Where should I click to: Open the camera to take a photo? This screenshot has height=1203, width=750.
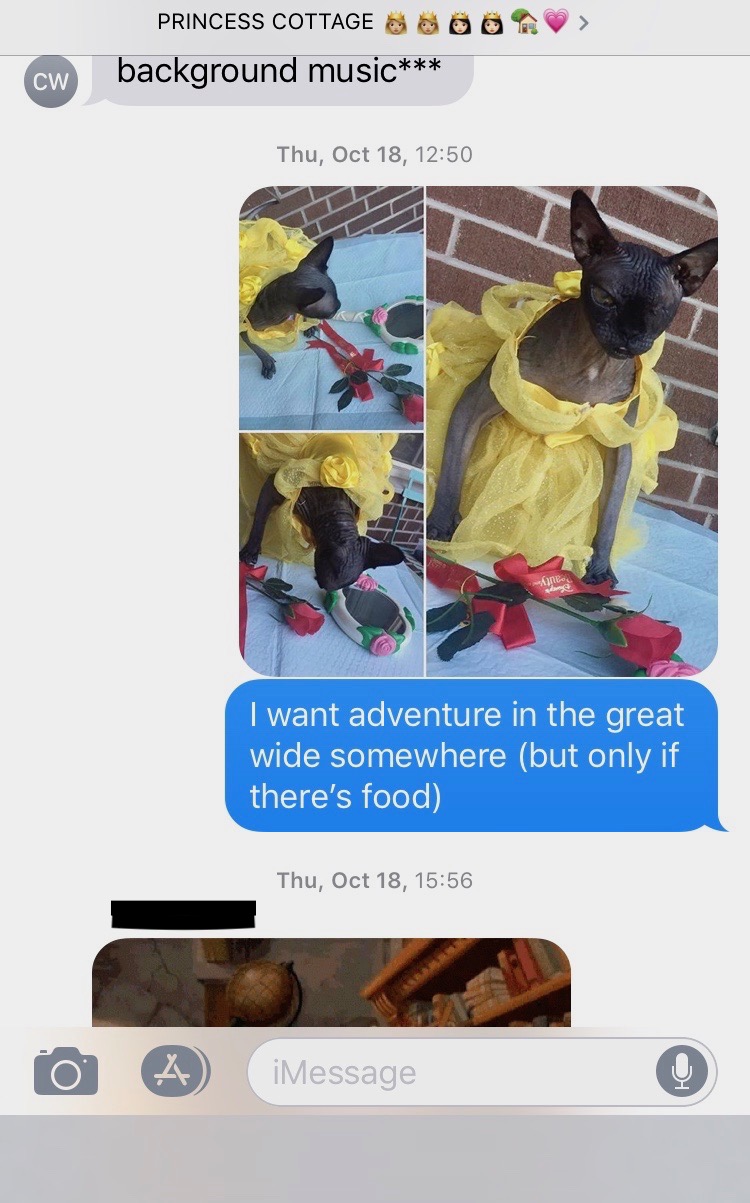(66, 1071)
